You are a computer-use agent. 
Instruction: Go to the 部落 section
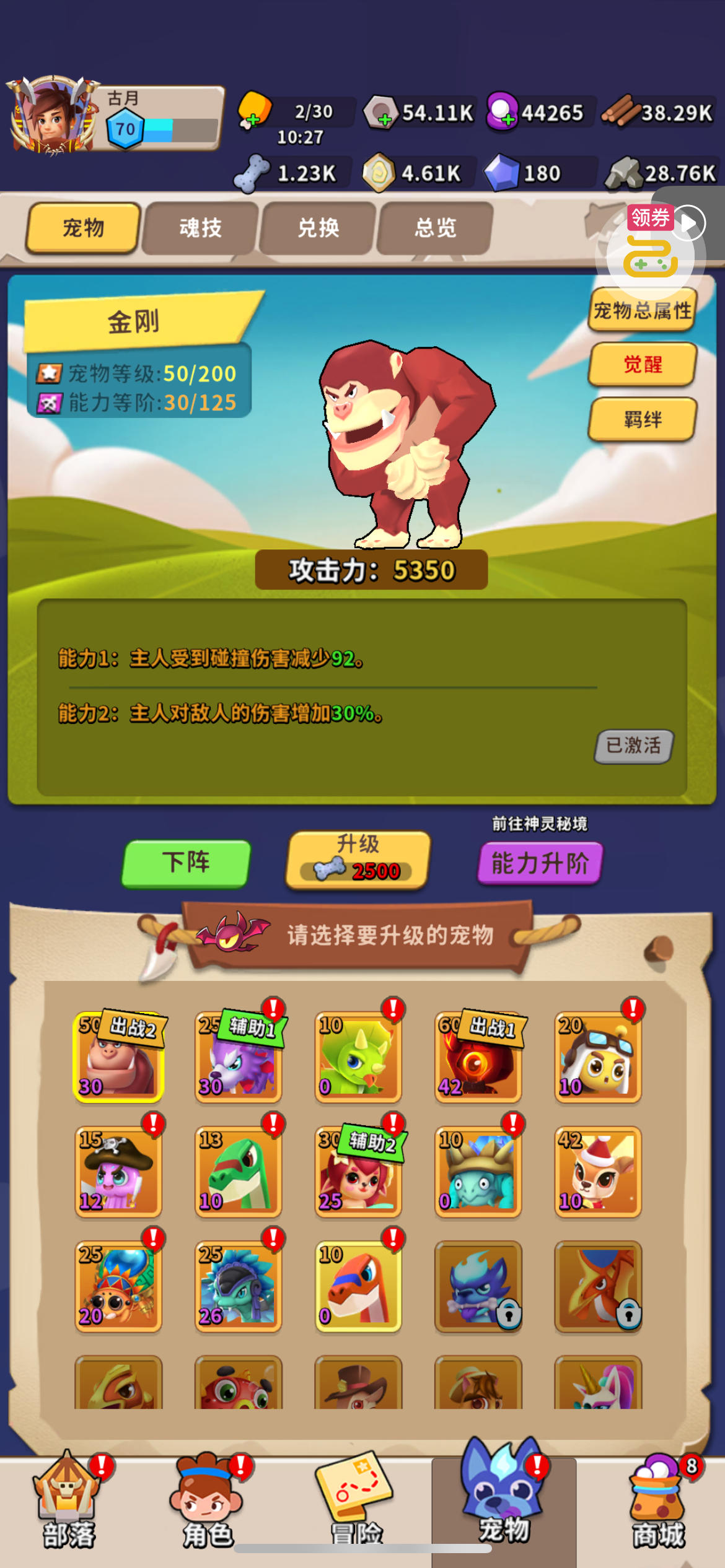pyautogui.click(x=68, y=1505)
